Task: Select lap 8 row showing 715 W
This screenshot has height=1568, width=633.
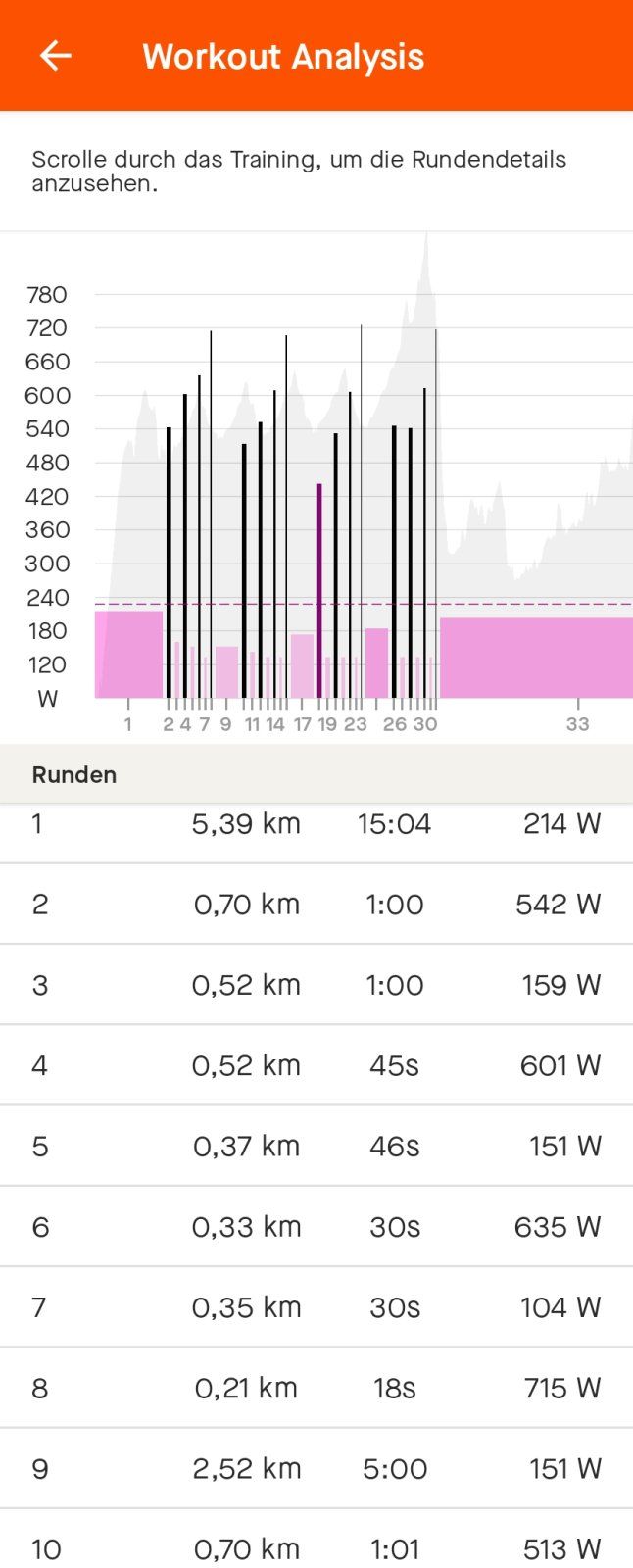Action: pyautogui.click(x=316, y=1388)
